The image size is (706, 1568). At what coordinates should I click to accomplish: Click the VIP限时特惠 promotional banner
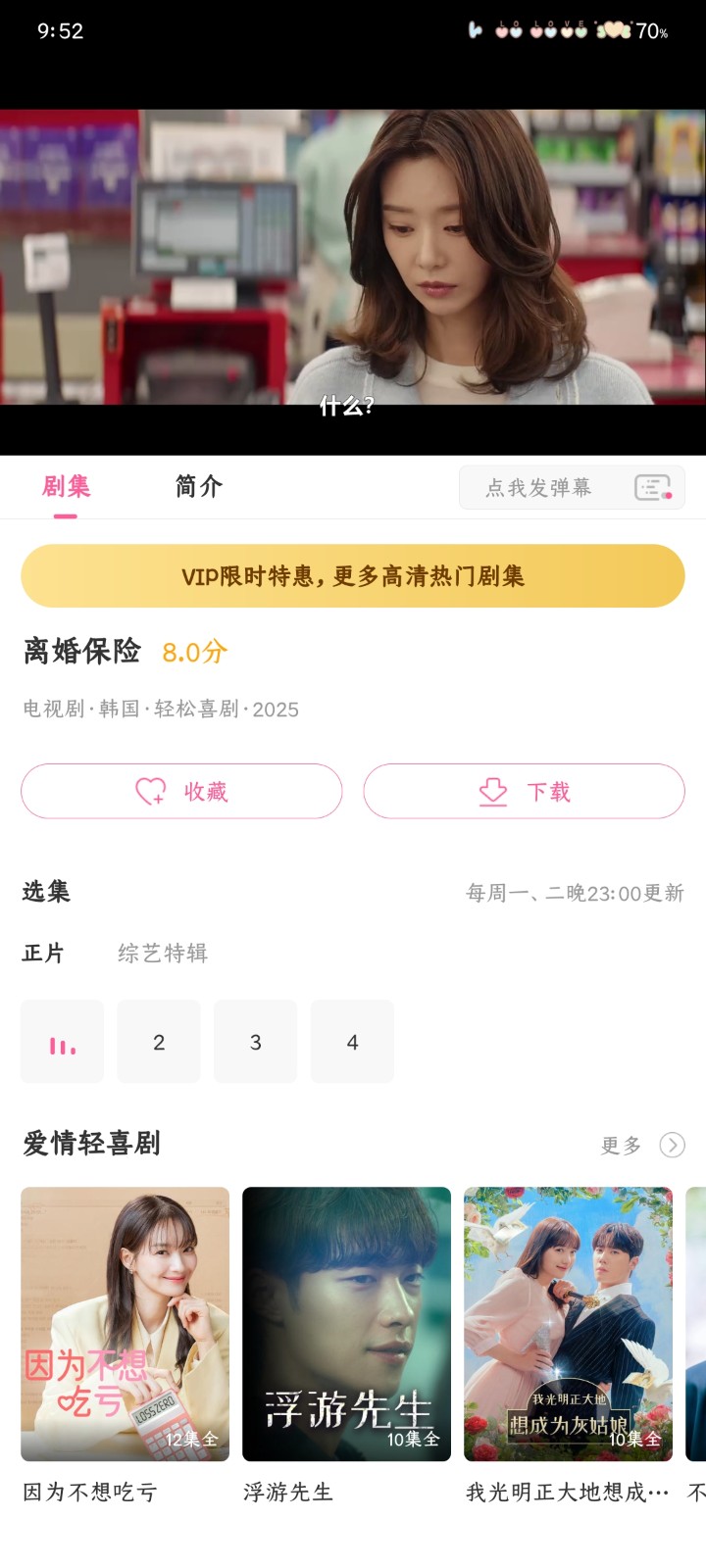coord(353,576)
